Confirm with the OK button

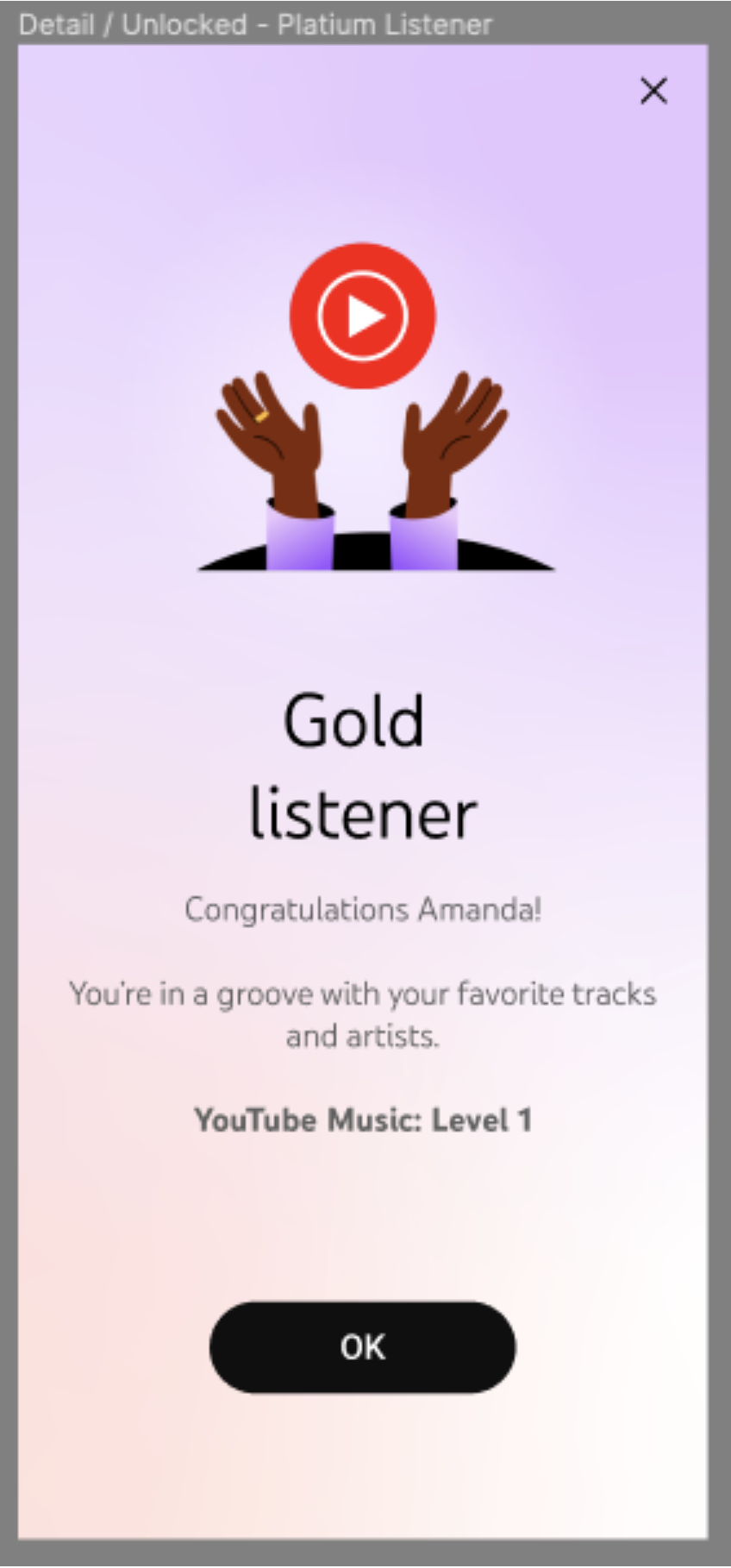click(362, 1346)
